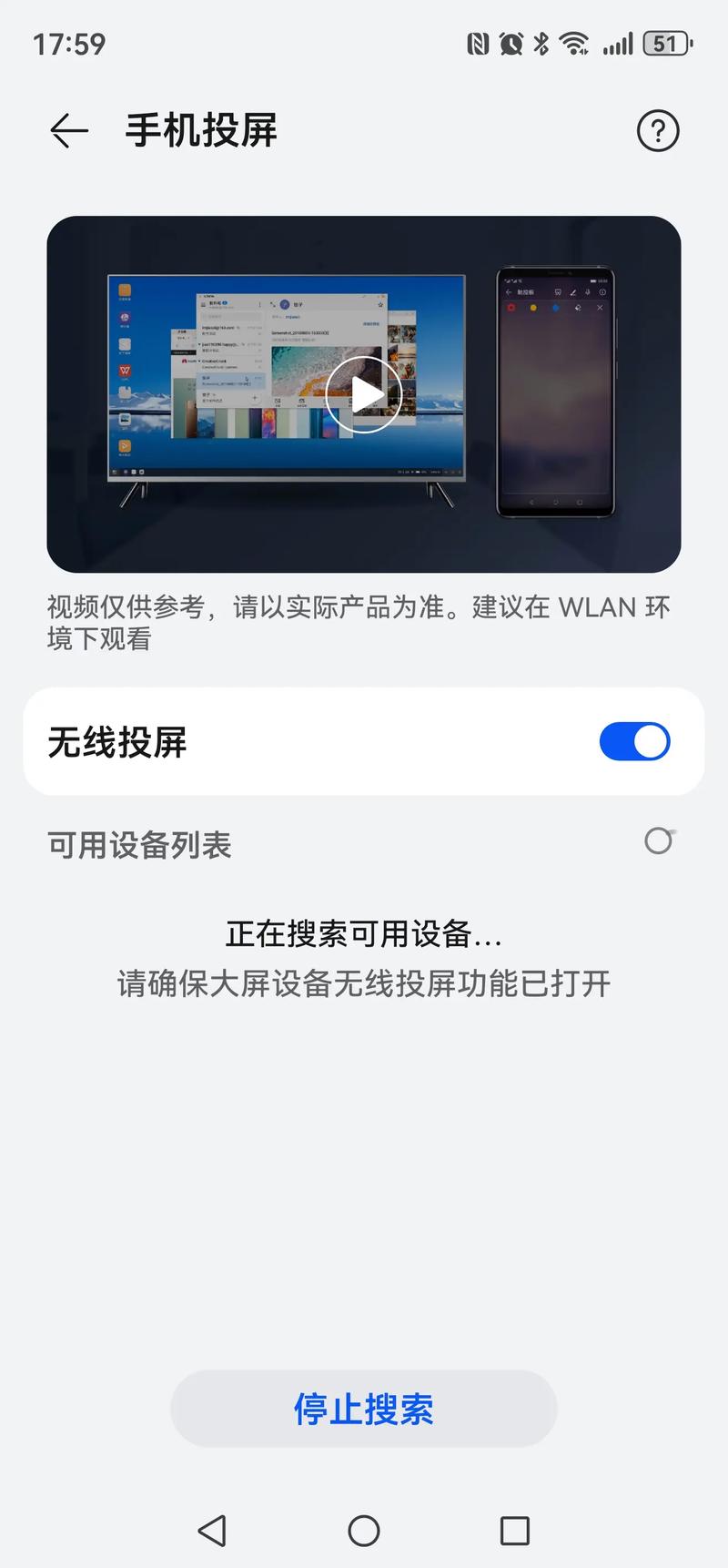Go back from the 手机投屏 screen
Screen dimensions: 728x1568
(x=69, y=131)
